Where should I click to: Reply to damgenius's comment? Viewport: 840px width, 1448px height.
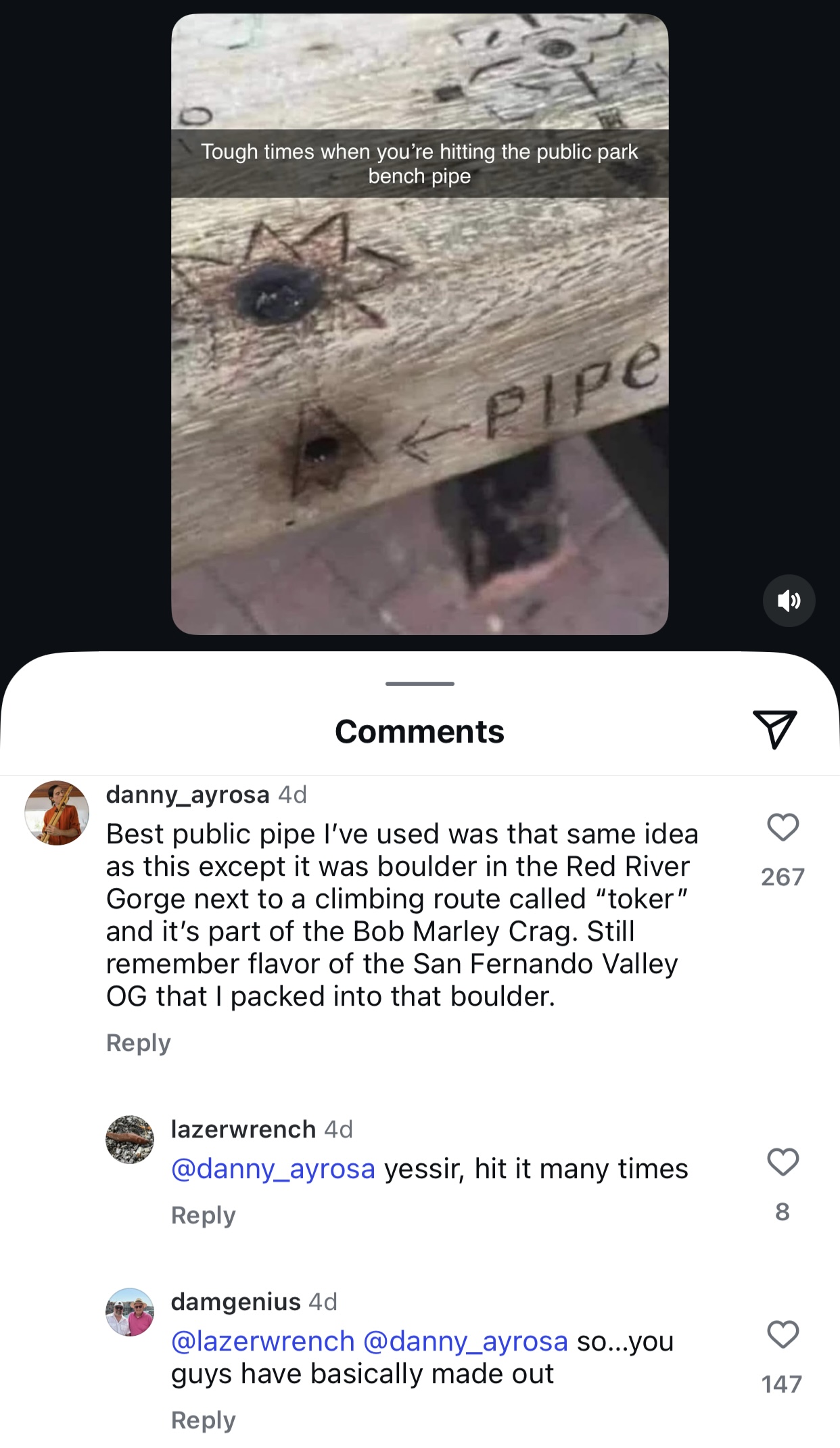tap(203, 1420)
